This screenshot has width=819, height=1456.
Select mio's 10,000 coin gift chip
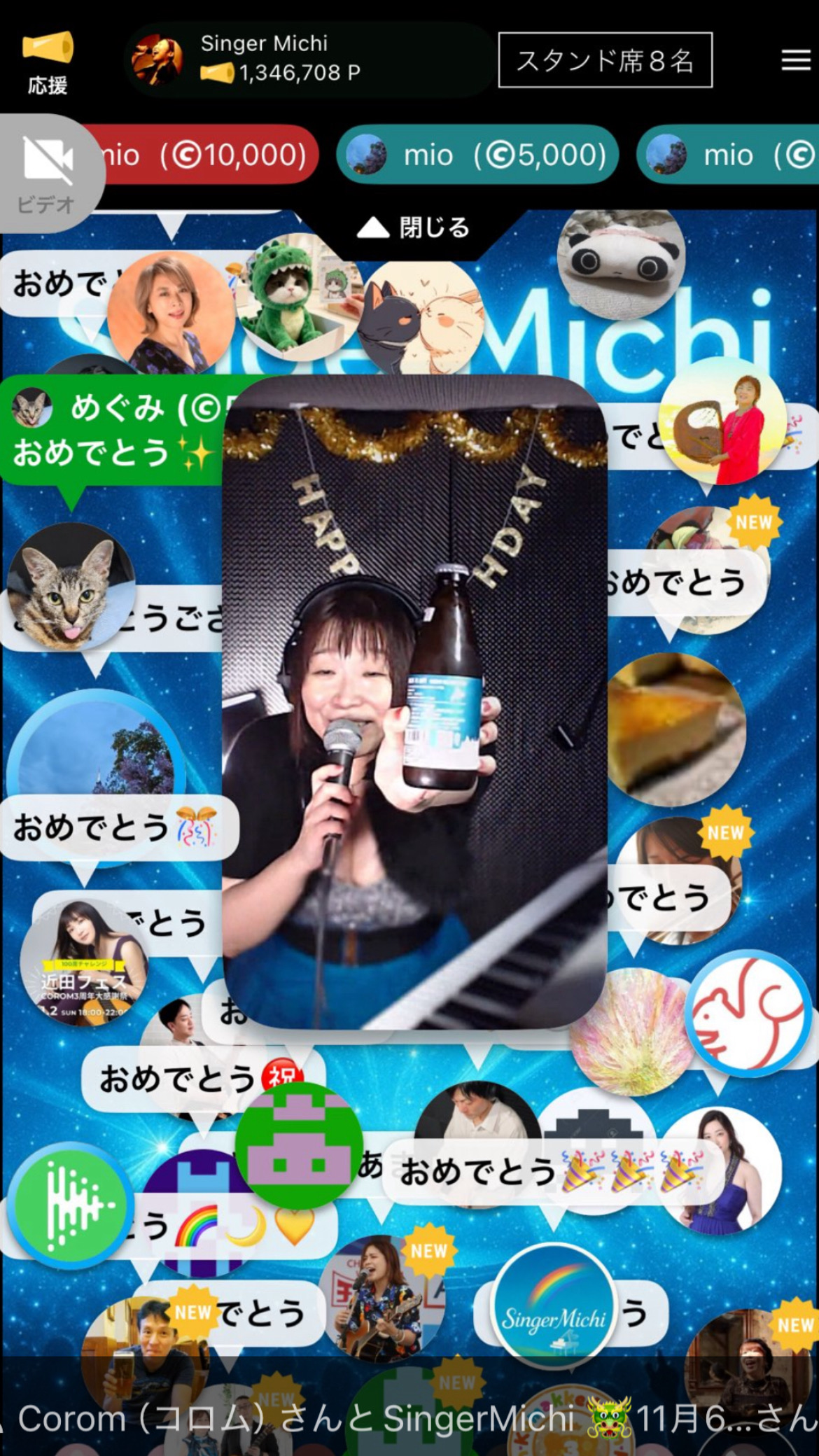click(203, 155)
